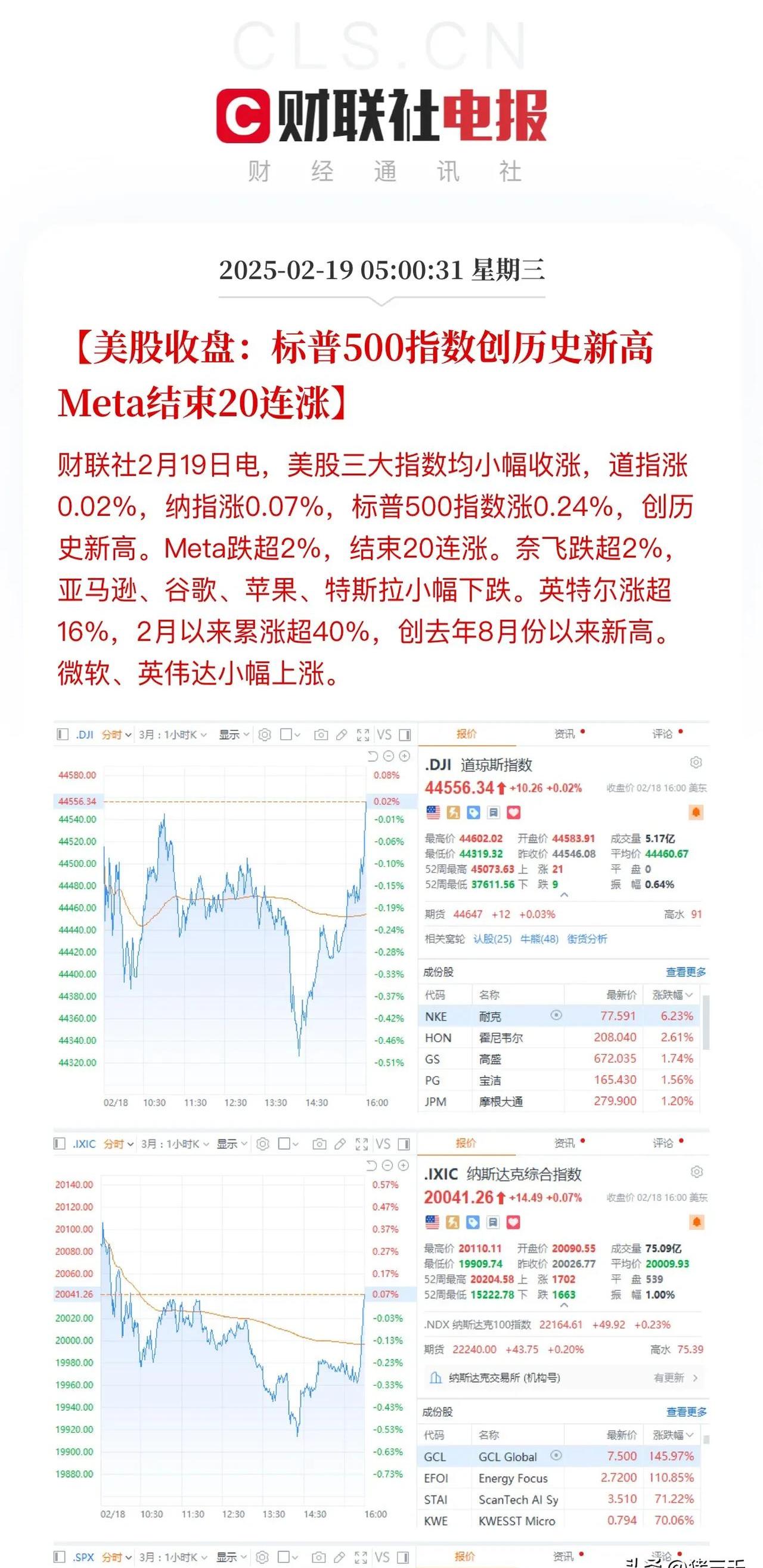The image size is (763, 1568).
Task: Click 查看更多 to view more constituents
Action: [687, 972]
